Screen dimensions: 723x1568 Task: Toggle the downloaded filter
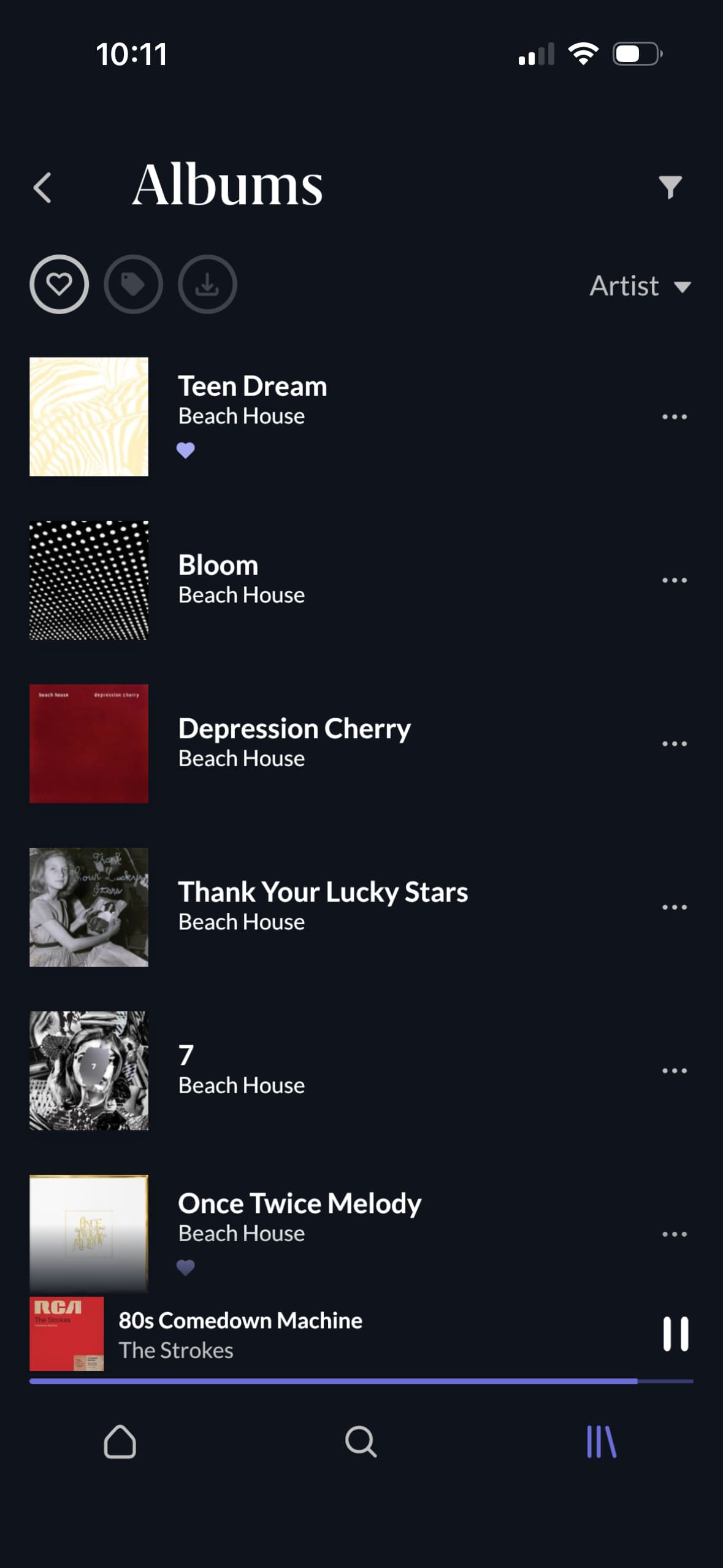(207, 284)
